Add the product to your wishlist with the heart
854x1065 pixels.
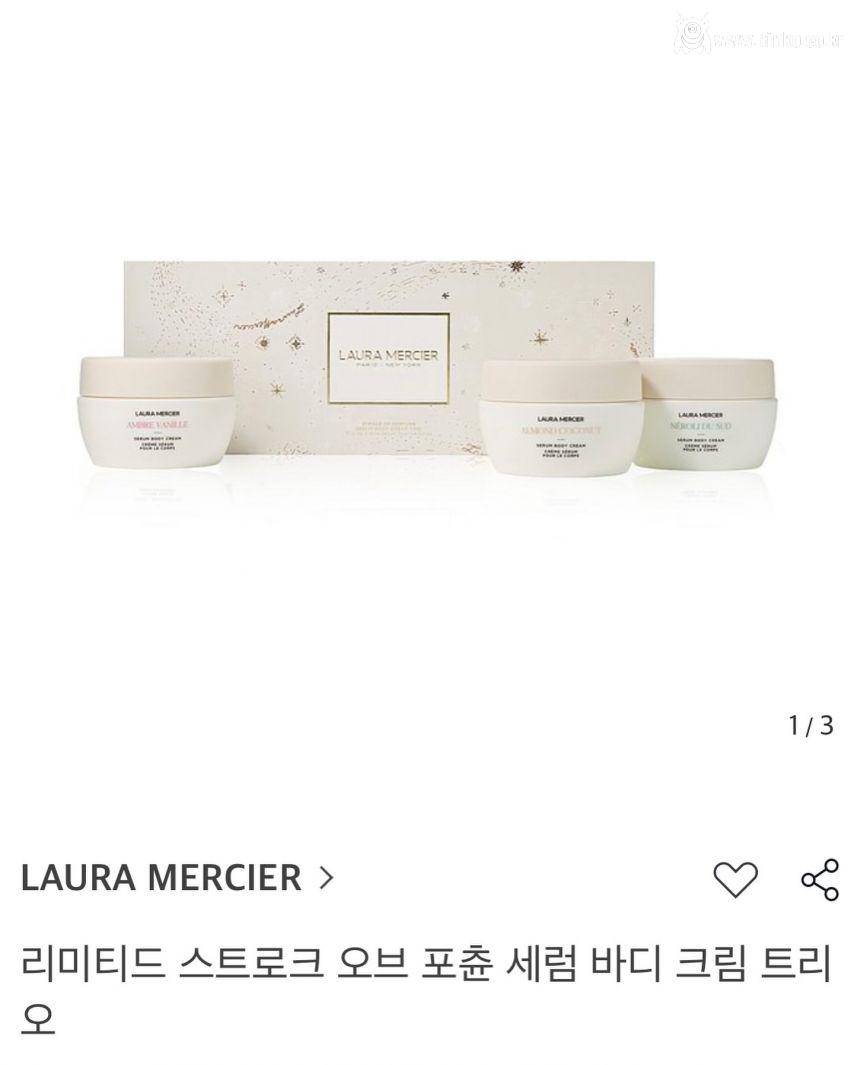[x=735, y=879]
